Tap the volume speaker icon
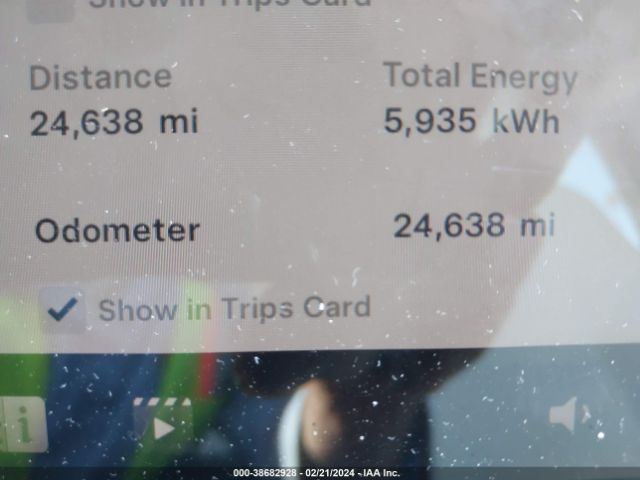 [x=566, y=414]
